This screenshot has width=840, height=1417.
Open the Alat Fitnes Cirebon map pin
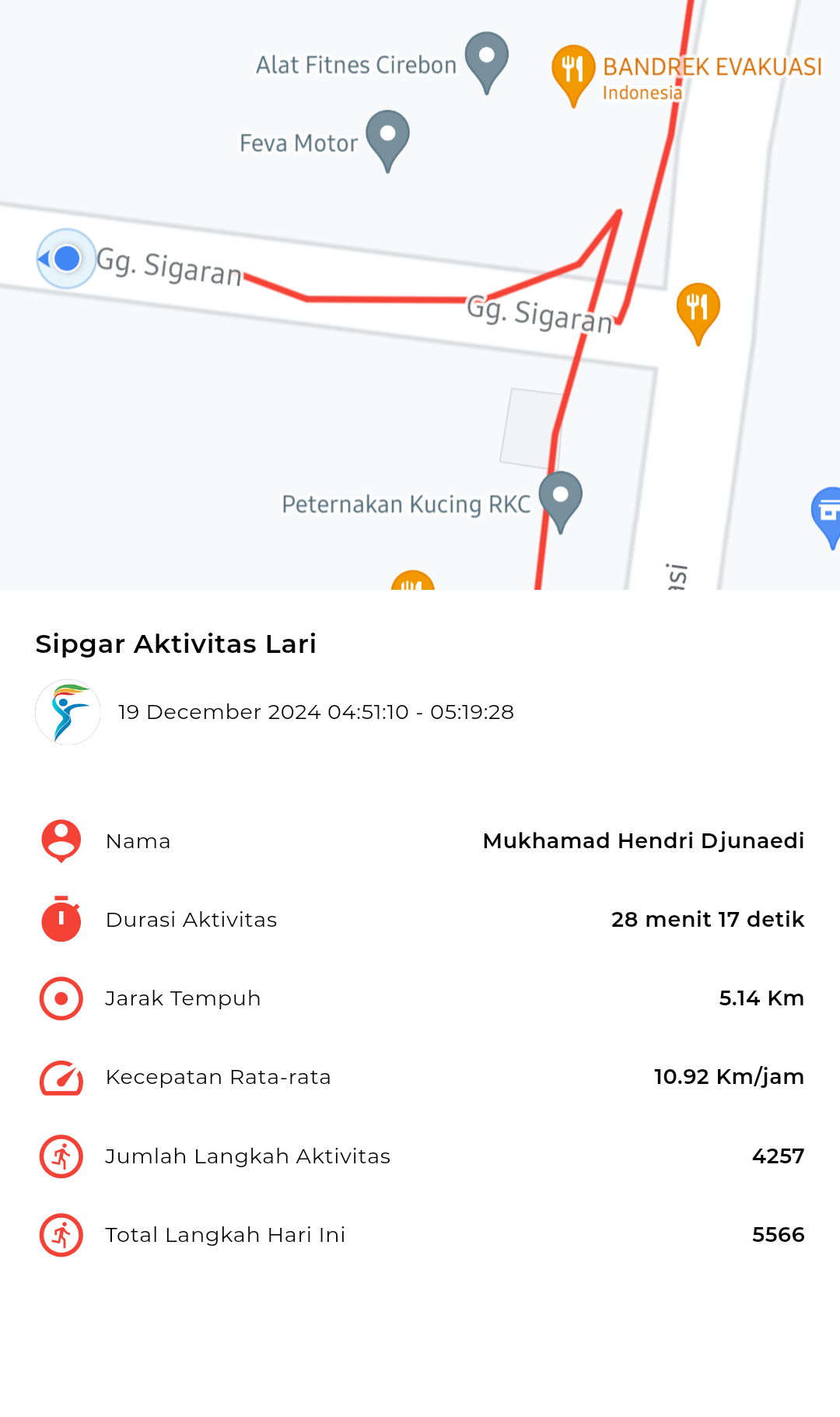click(487, 62)
